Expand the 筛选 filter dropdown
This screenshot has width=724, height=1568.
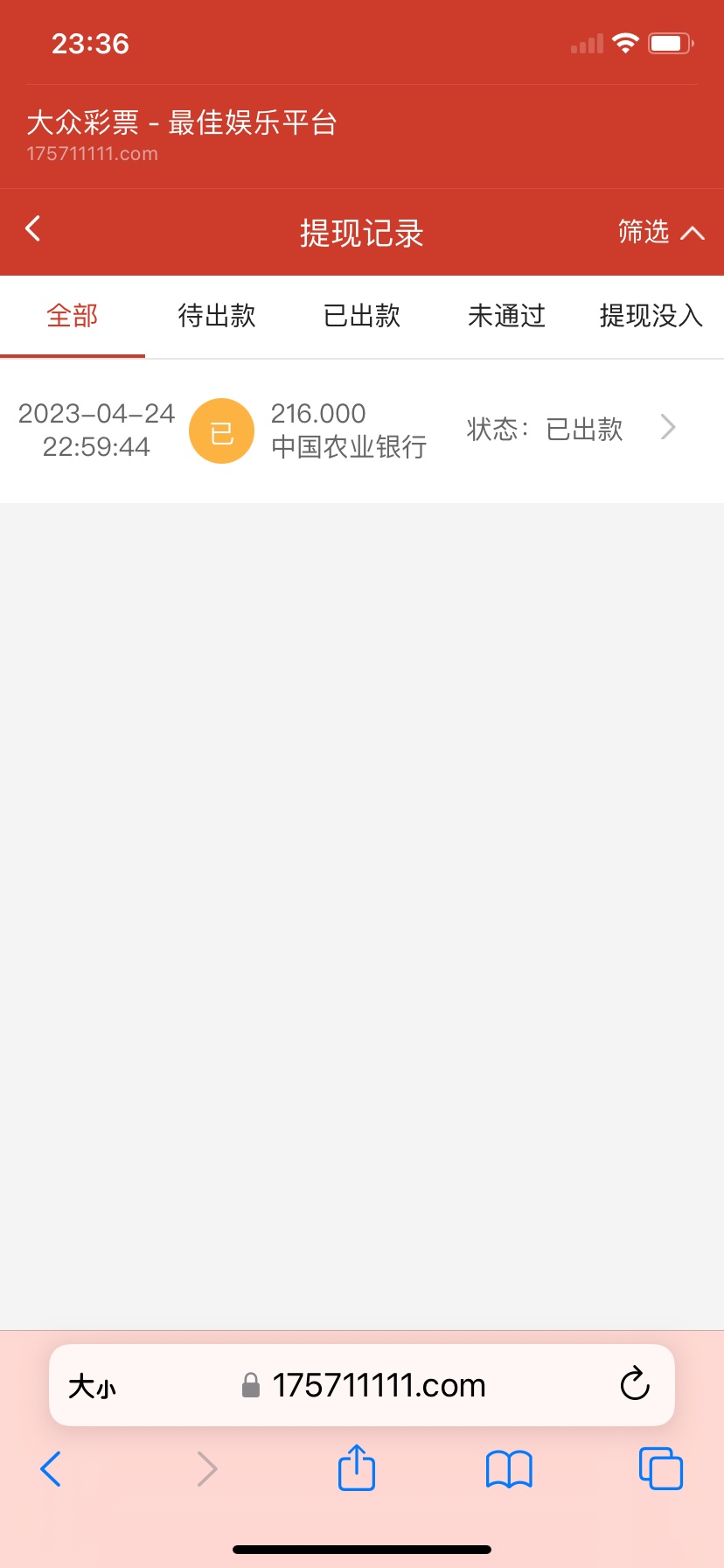click(660, 232)
